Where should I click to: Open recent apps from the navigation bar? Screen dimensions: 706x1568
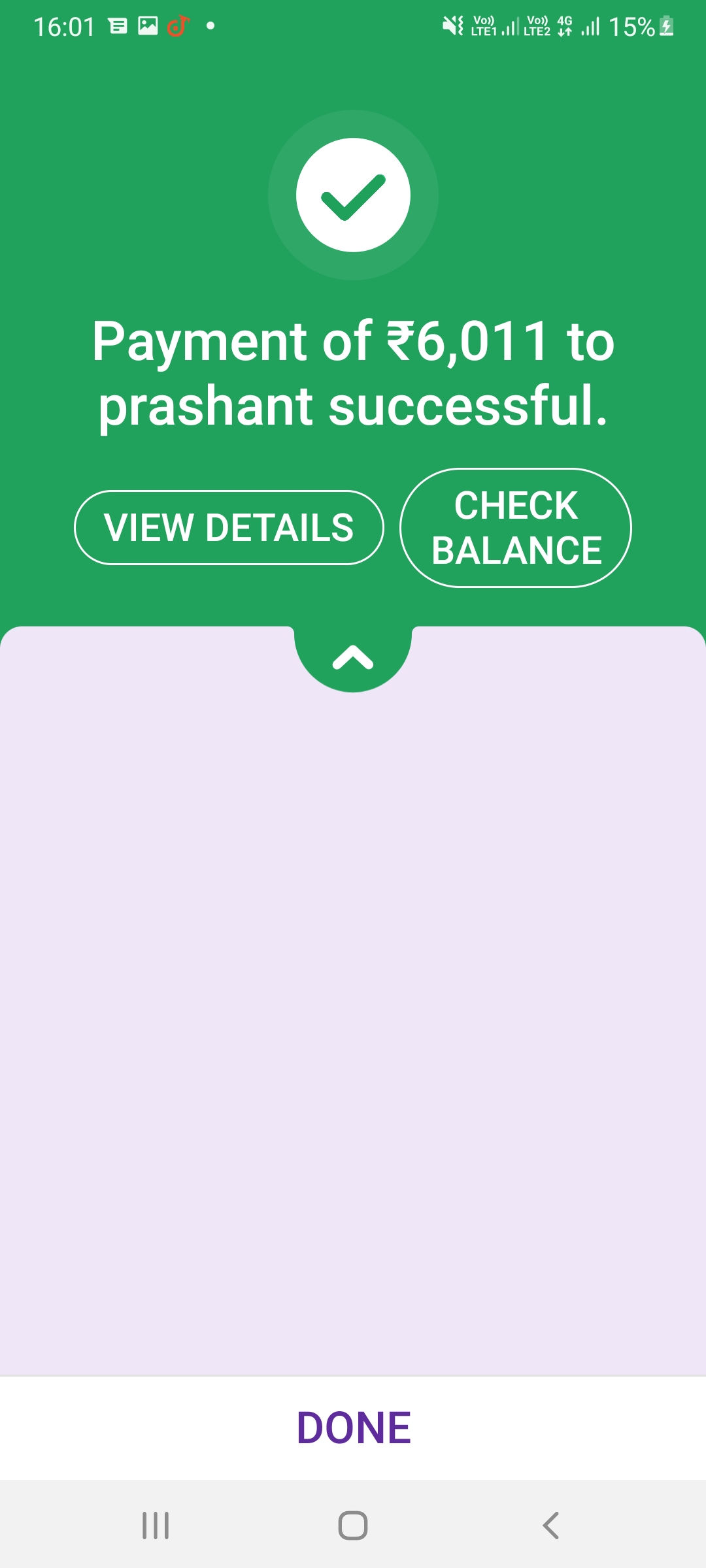pyautogui.click(x=156, y=1526)
